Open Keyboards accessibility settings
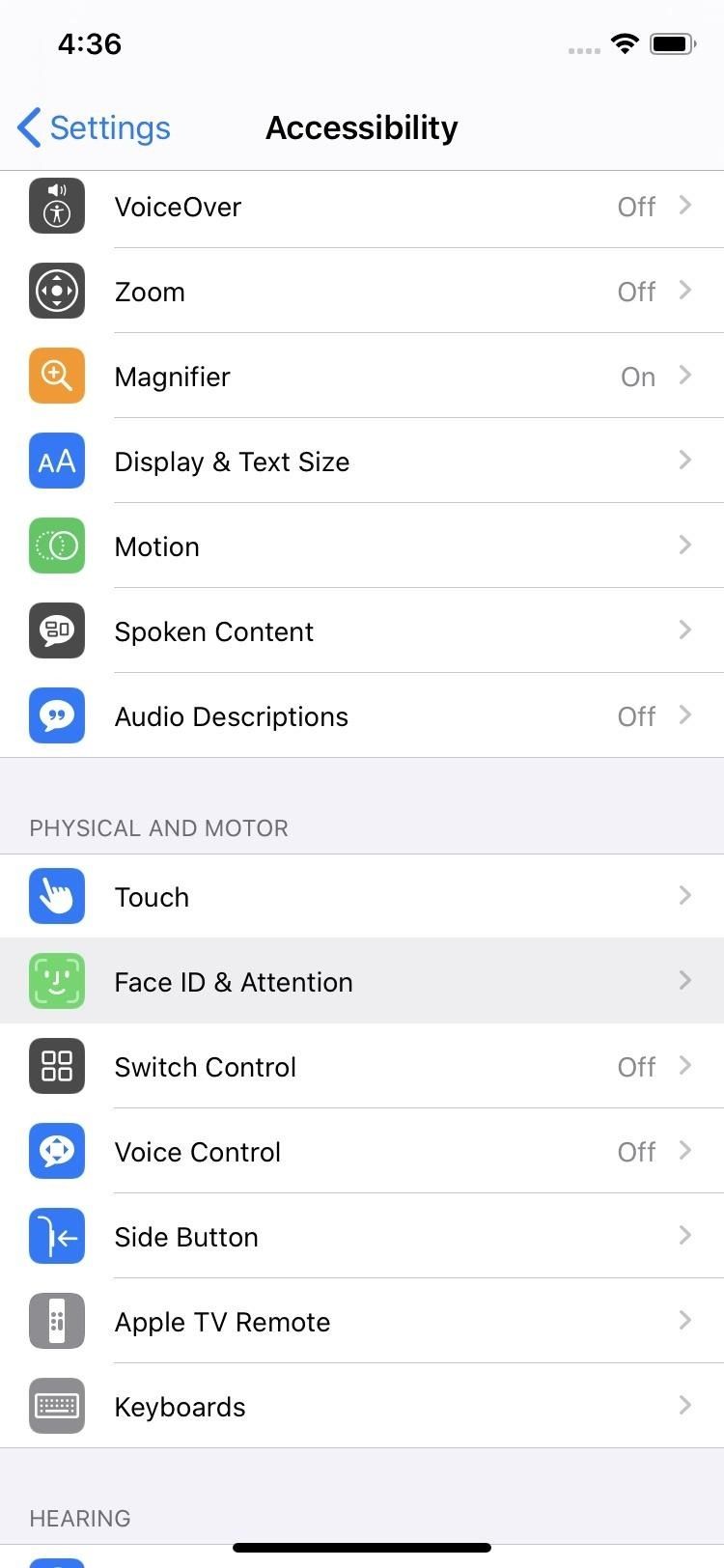Screen dimensions: 724x1568 [362, 1407]
